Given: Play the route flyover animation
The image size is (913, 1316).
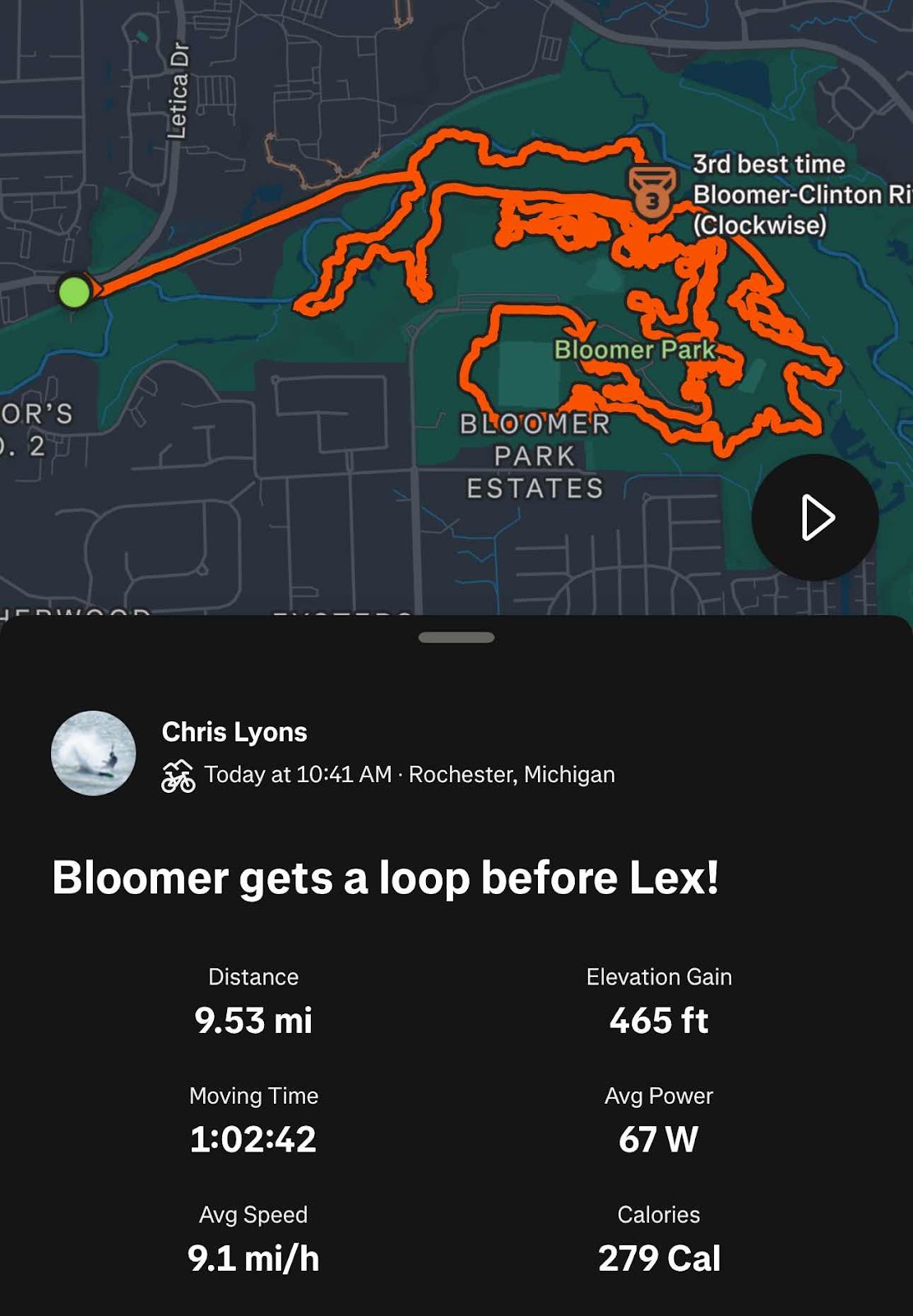Looking at the screenshot, I should [x=814, y=517].
